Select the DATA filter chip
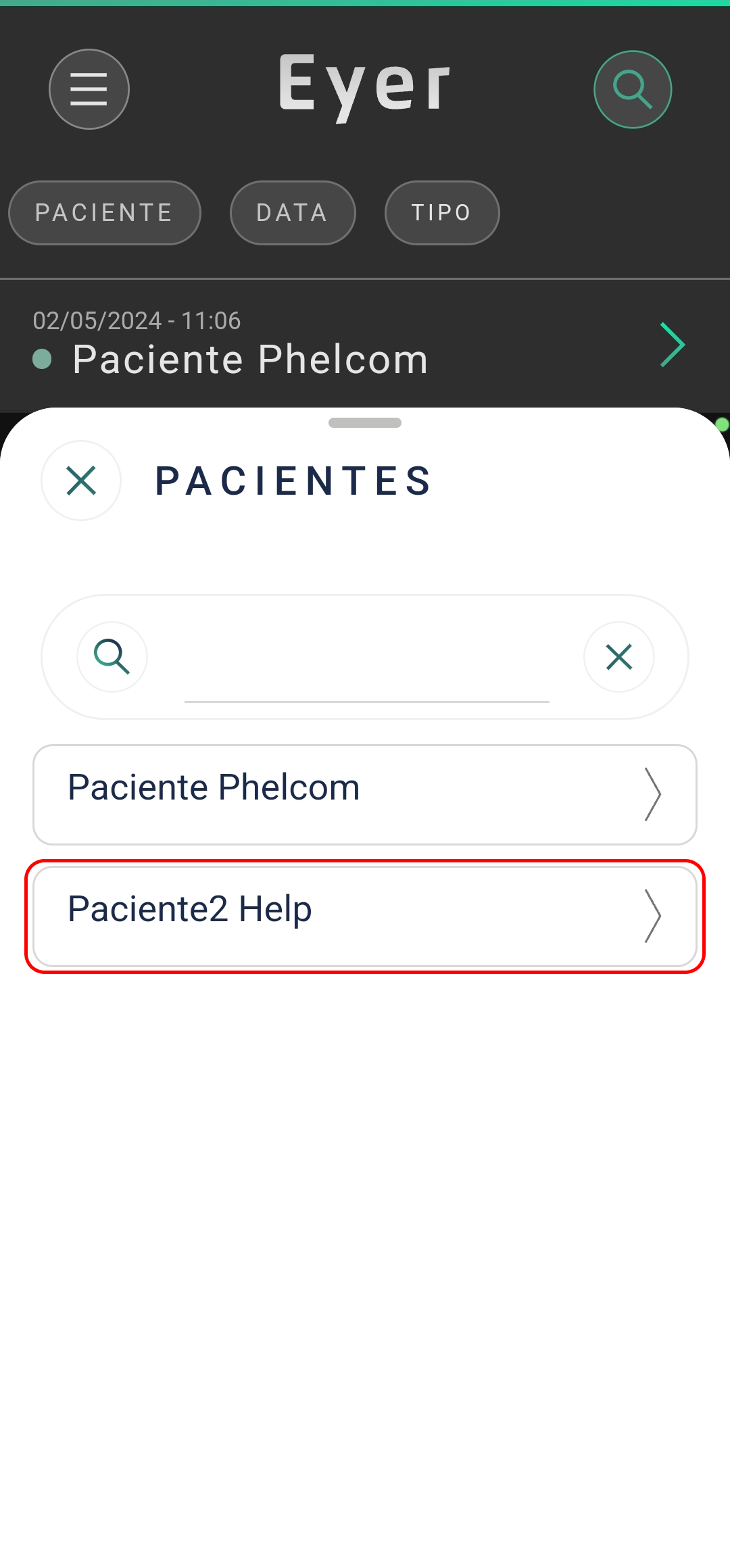 pos(293,213)
